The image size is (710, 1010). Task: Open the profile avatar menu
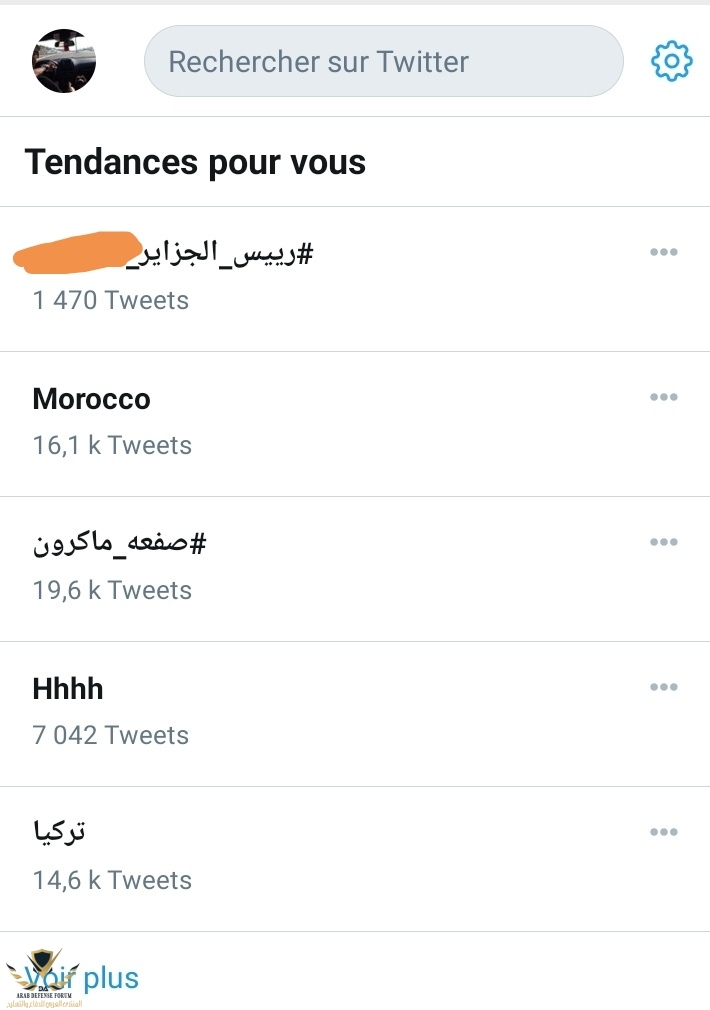(x=64, y=61)
